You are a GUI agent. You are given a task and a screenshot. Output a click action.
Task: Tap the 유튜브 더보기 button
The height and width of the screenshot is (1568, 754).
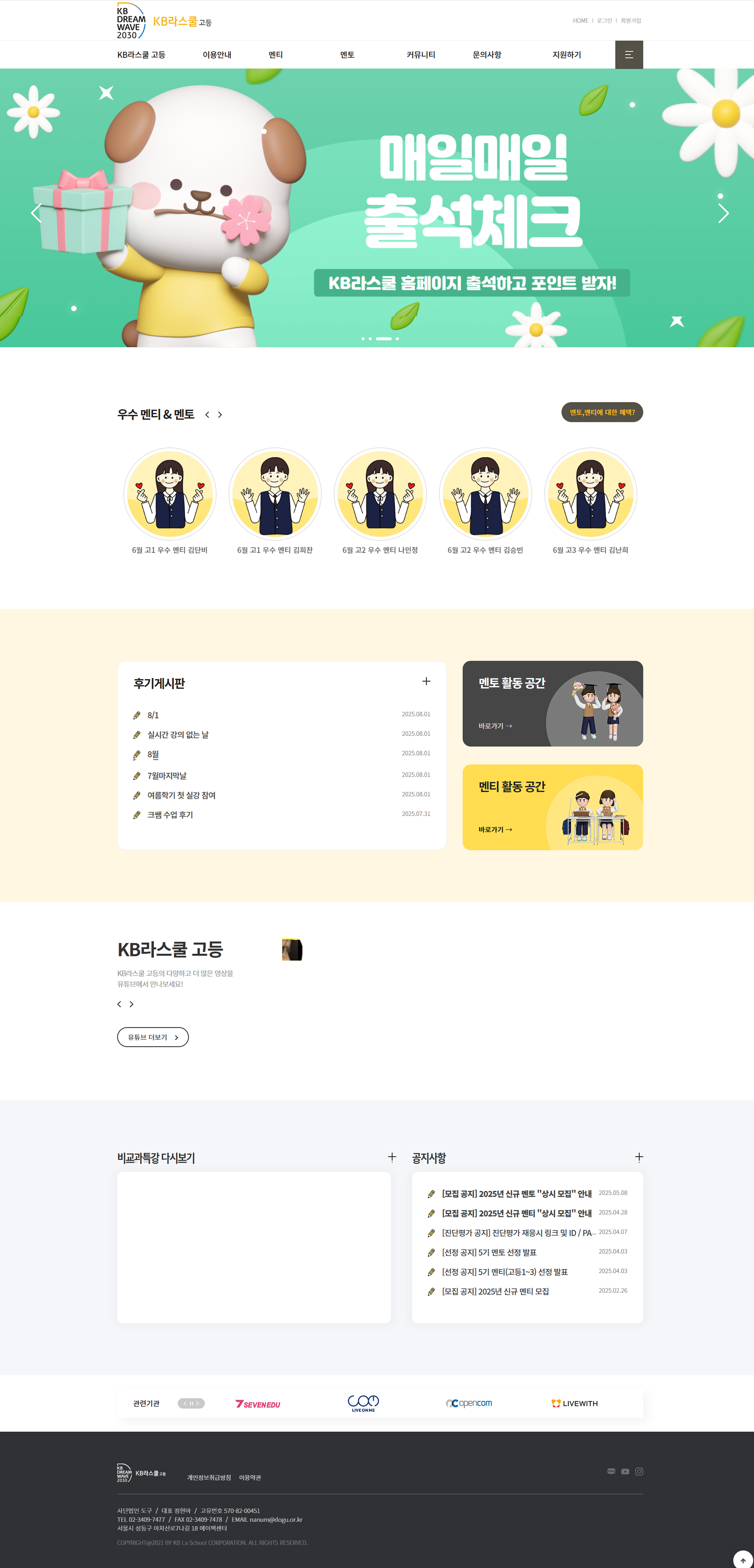coord(153,1037)
